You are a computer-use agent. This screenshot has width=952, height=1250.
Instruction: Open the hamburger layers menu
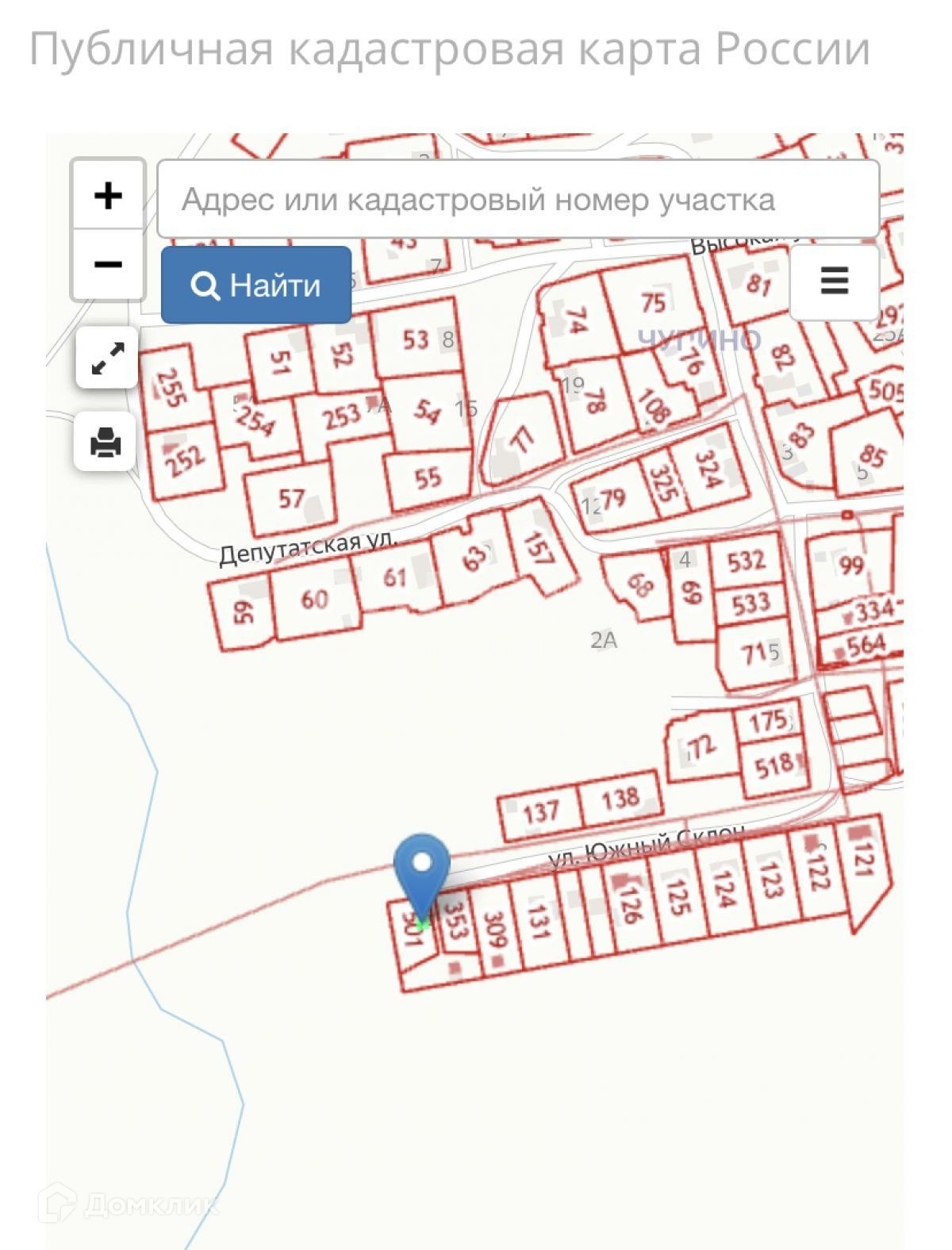(834, 282)
